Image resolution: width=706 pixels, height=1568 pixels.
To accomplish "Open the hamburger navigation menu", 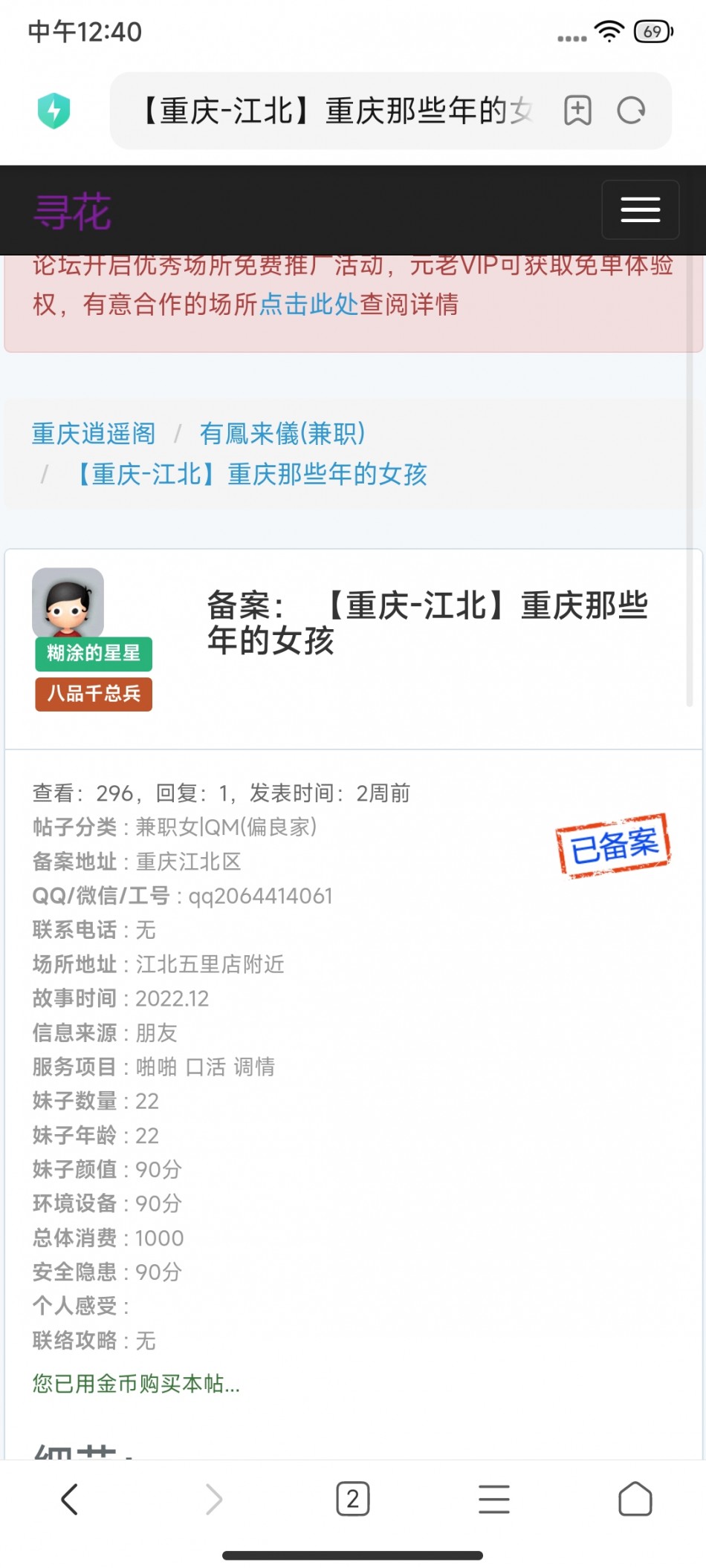I will 640,209.
